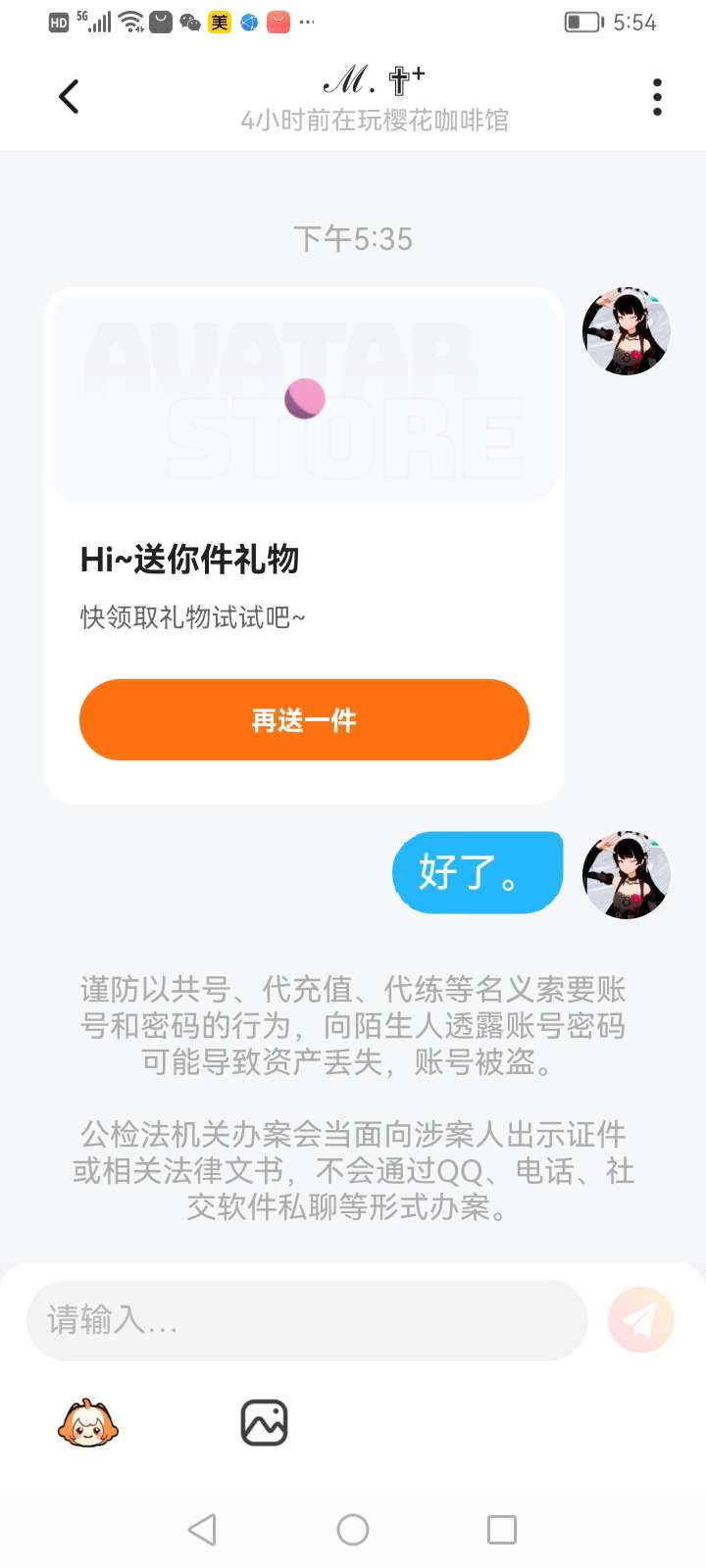View the avatar next to 好了。
This screenshot has height=1568, width=706.
pyautogui.click(x=627, y=875)
